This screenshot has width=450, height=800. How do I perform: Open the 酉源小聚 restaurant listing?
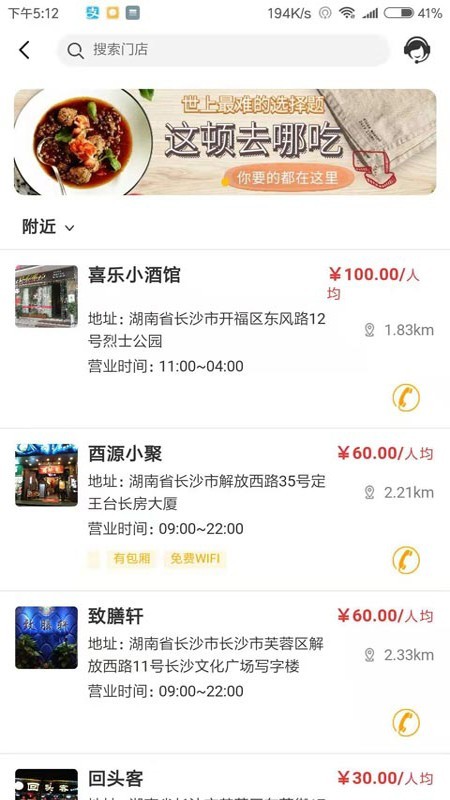[x=225, y=510]
